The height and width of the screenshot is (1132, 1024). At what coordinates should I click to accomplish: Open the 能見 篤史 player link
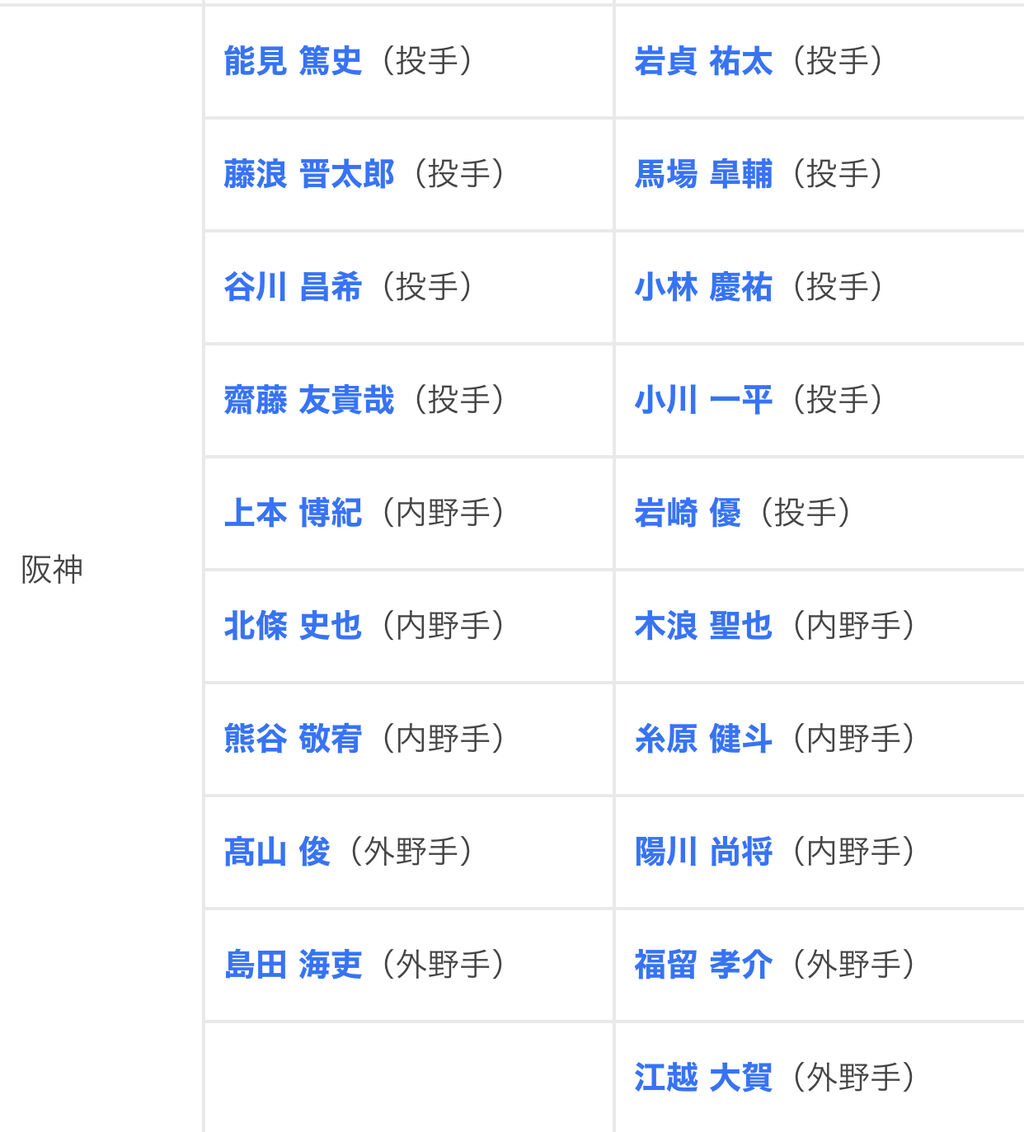[292, 61]
